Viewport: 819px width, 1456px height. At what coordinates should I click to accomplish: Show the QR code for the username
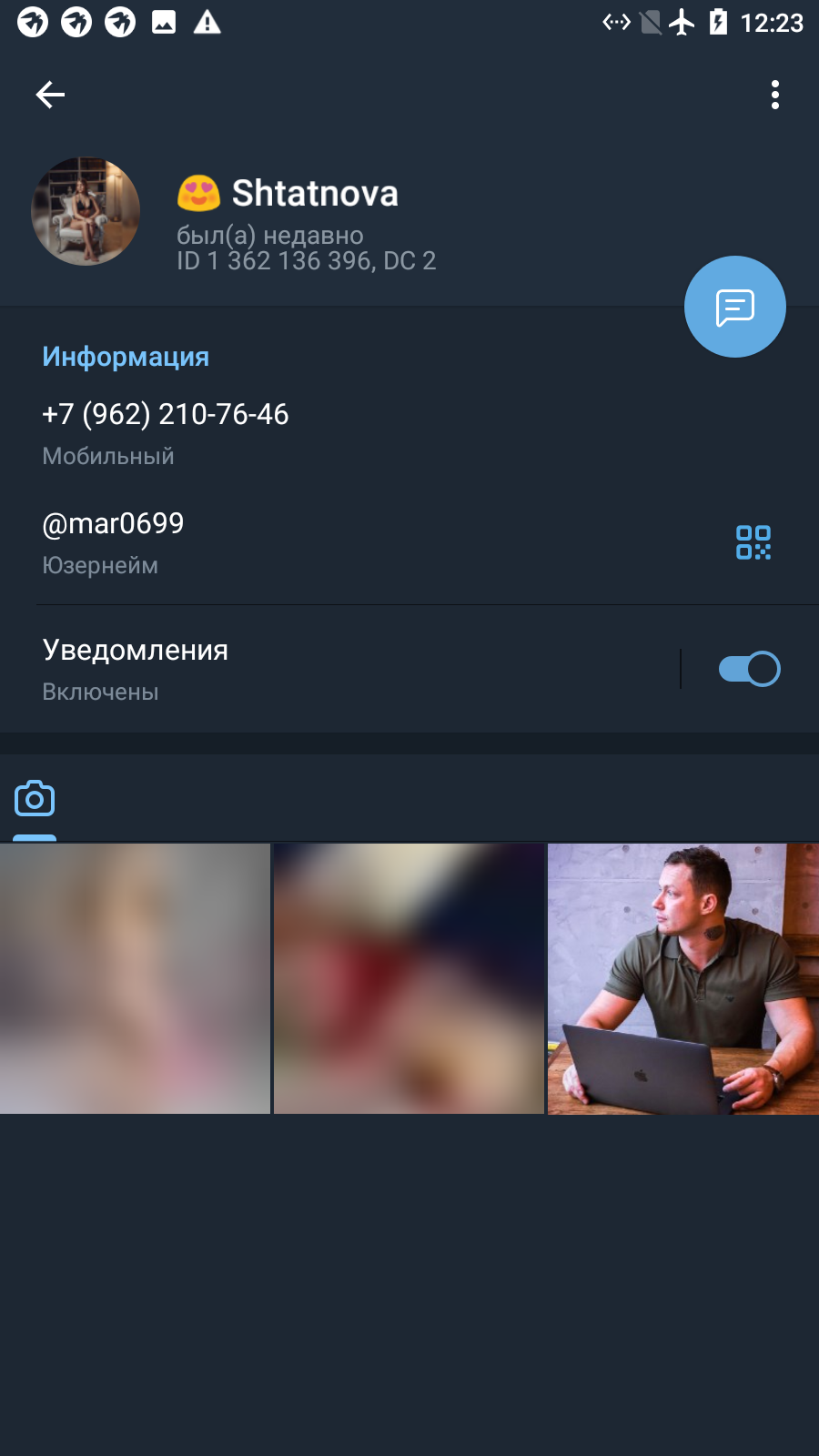click(753, 542)
